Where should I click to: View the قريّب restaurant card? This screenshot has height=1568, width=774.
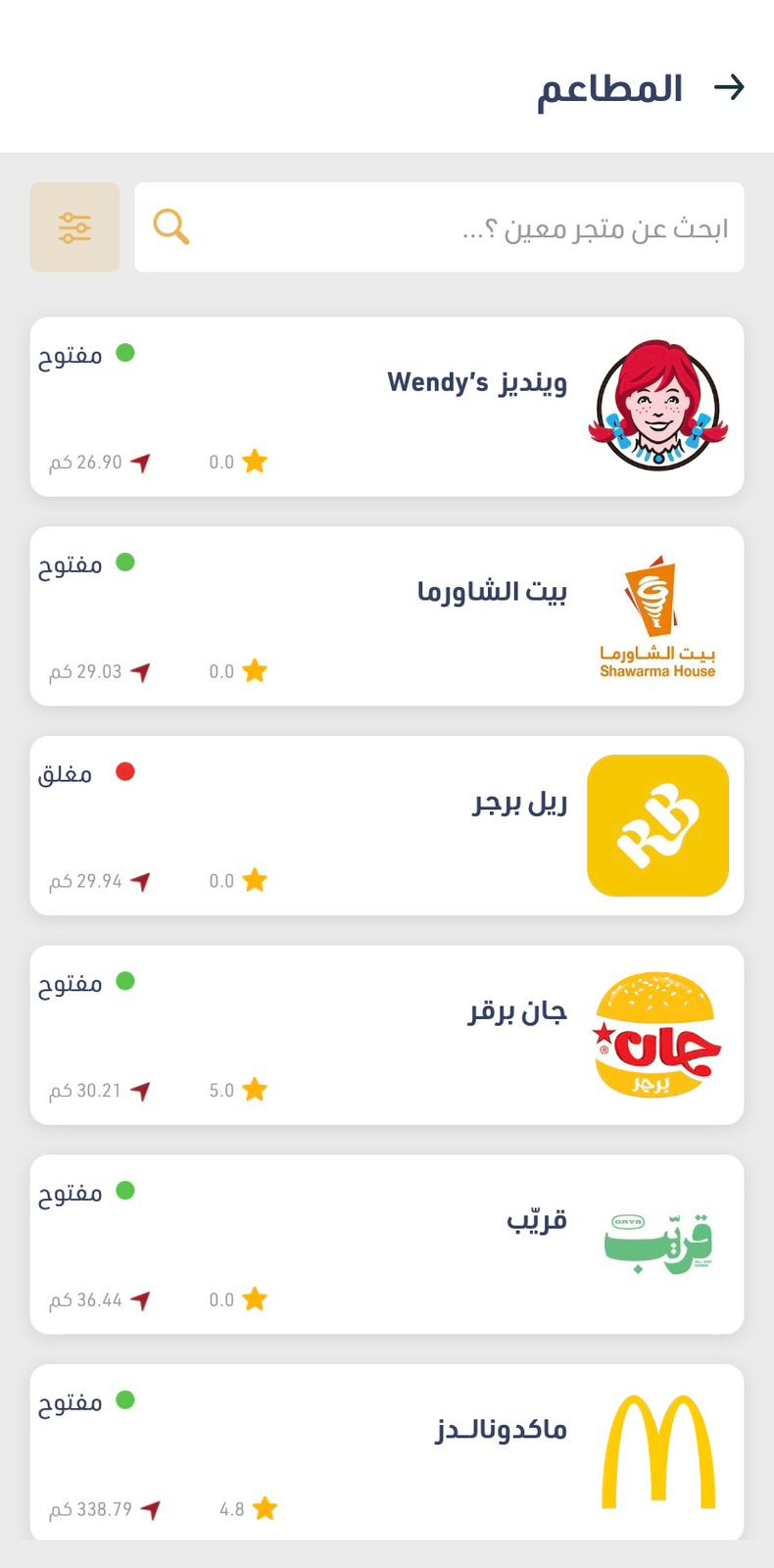387,1245
